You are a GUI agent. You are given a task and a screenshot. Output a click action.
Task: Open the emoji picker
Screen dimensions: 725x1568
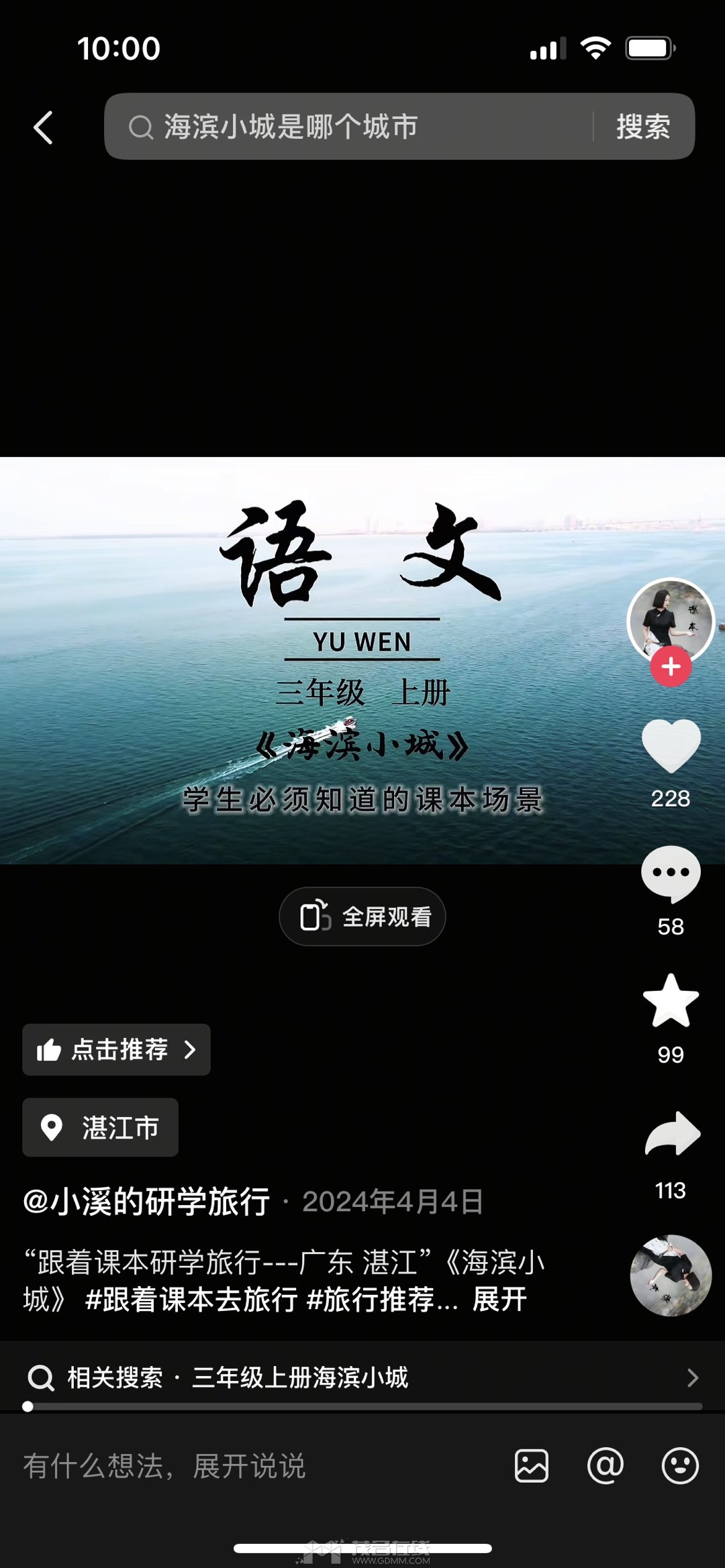[x=680, y=1466]
